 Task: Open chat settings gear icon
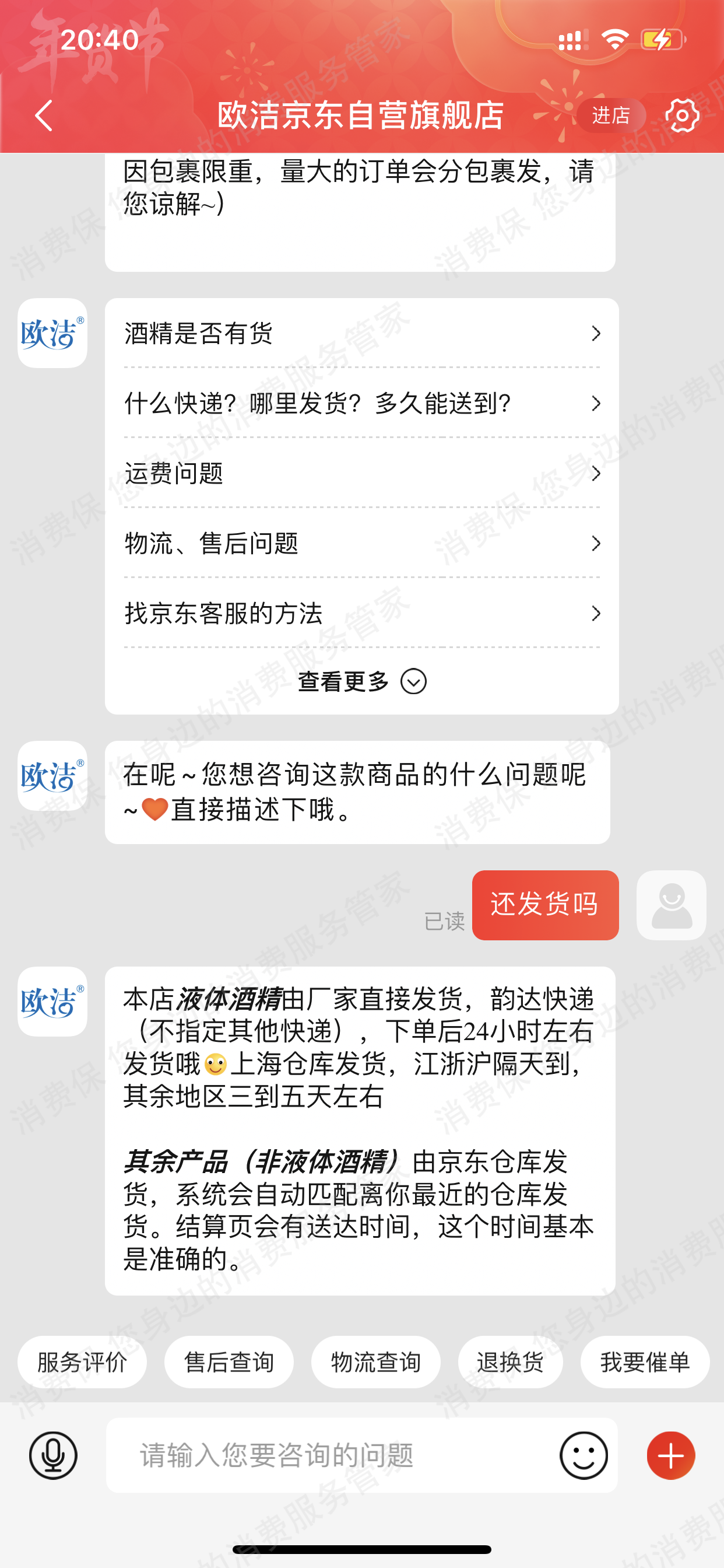682,116
